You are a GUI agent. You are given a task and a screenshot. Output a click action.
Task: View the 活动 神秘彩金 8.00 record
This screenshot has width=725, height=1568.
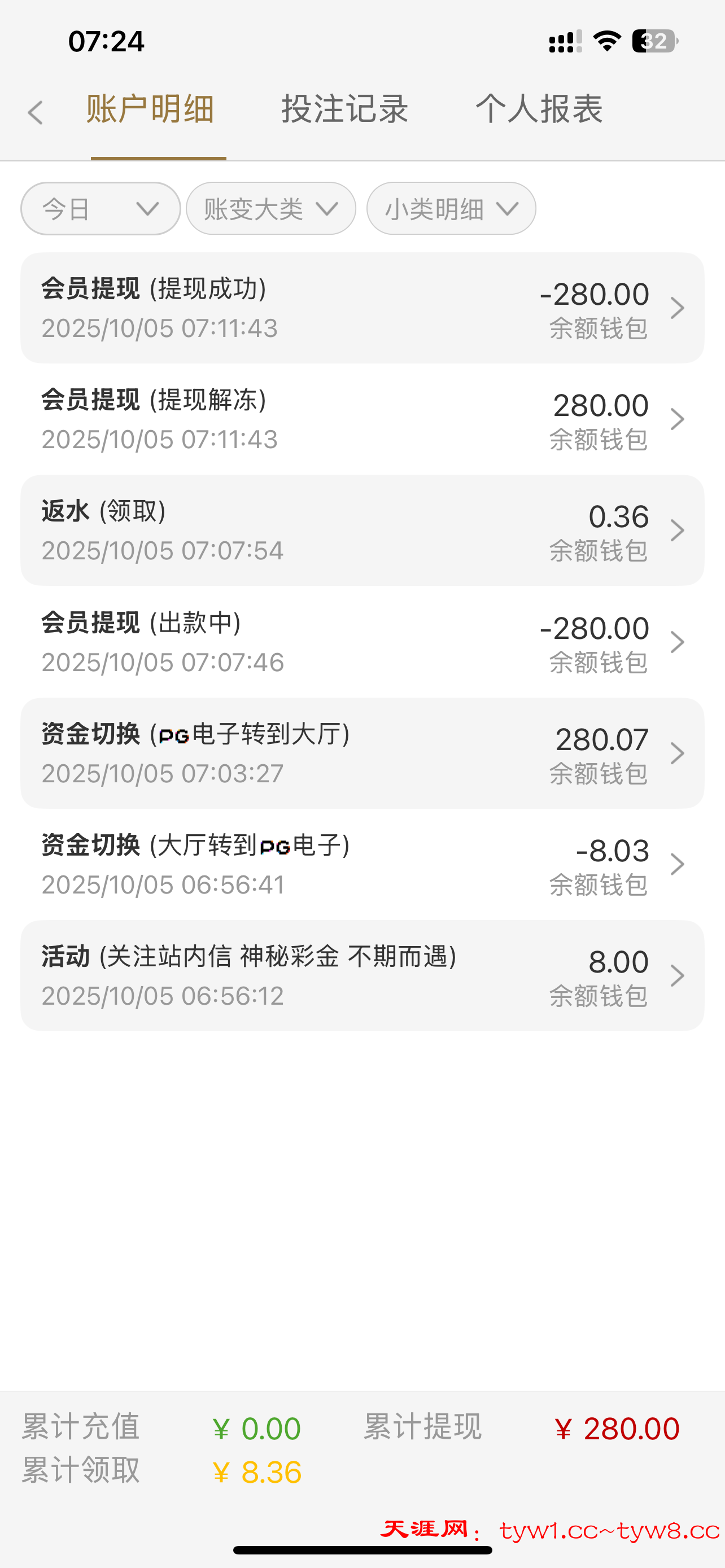362,976
